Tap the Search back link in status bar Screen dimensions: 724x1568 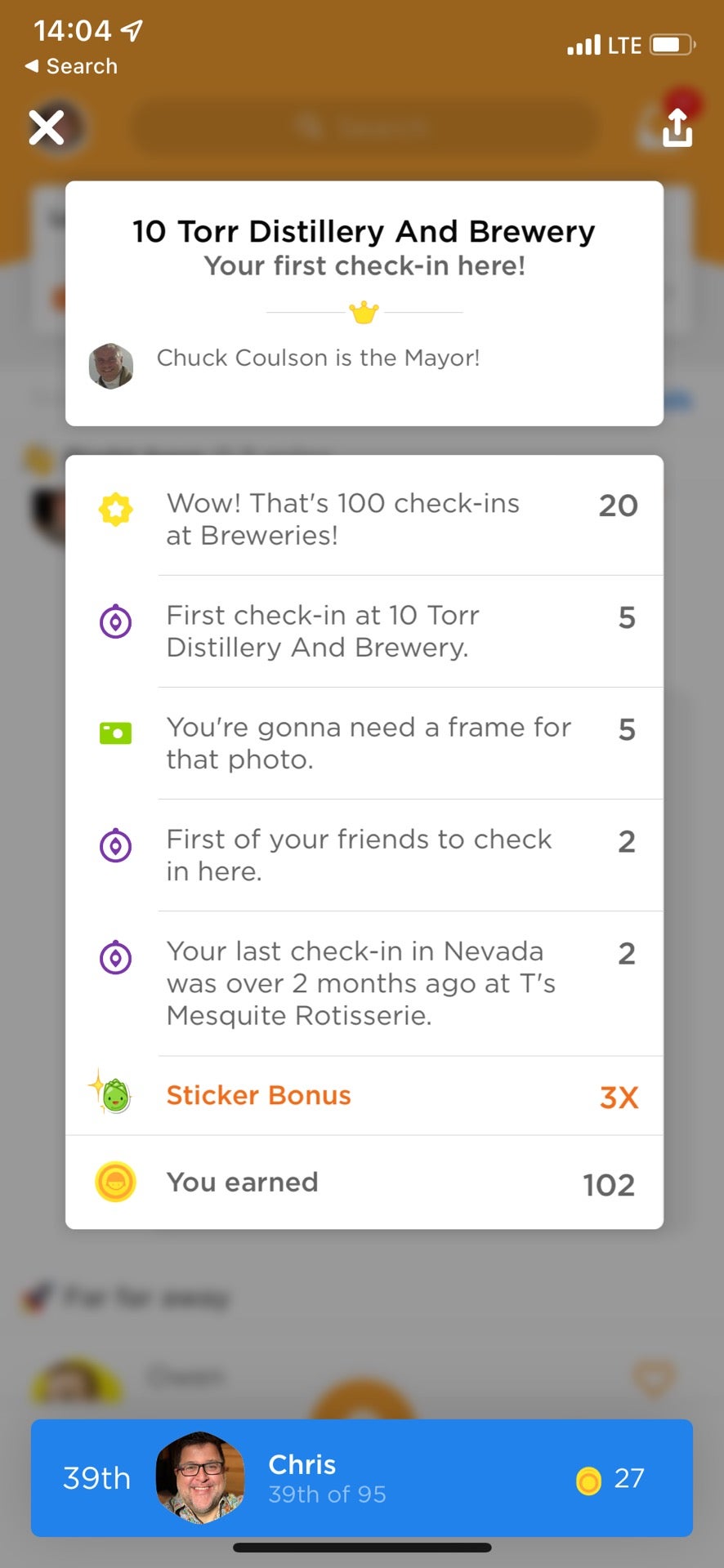(69, 66)
